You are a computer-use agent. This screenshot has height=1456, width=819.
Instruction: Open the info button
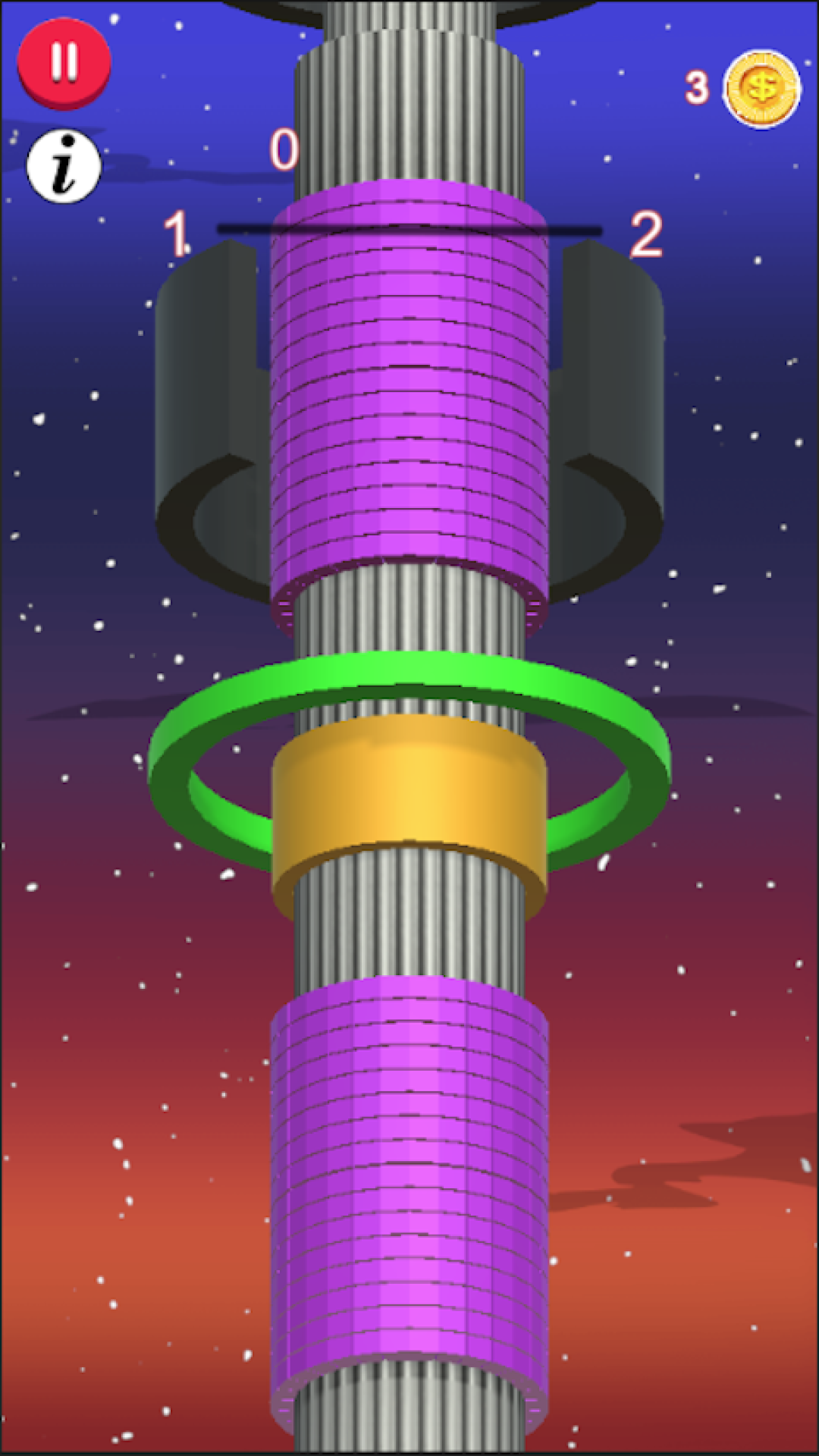(64, 166)
